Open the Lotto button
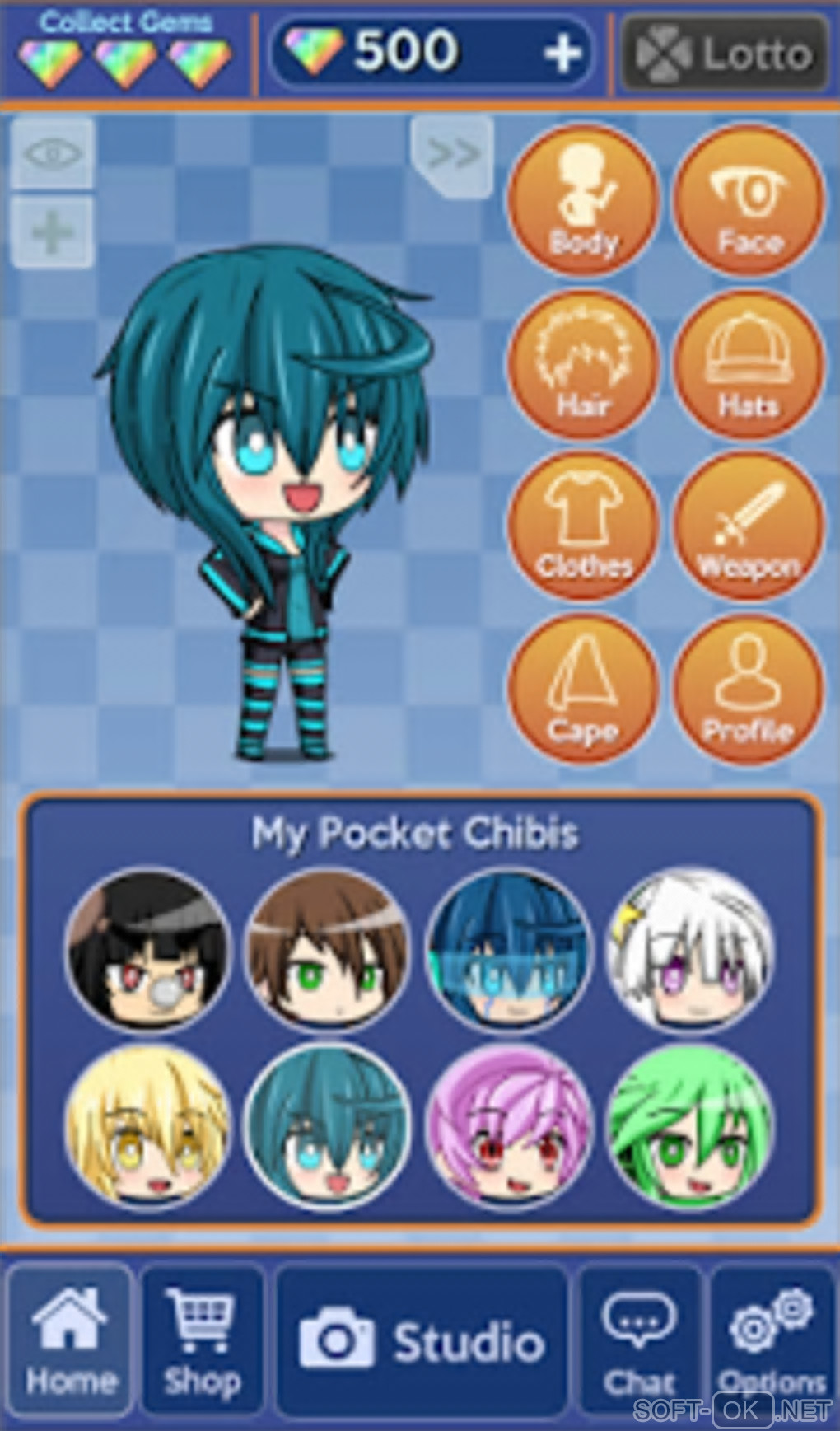The image size is (840, 1431). point(724,54)
